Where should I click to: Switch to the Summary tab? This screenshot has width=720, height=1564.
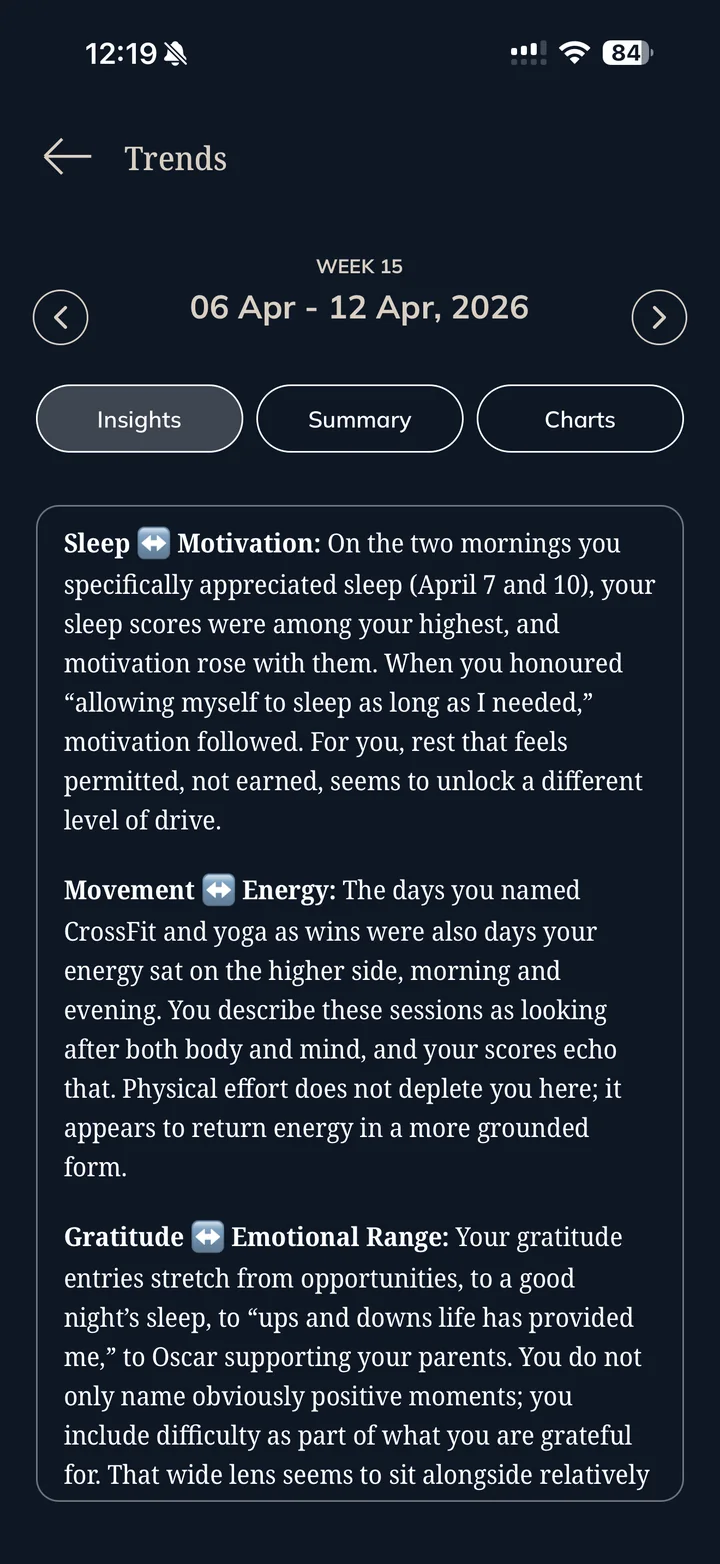[360, 419]
